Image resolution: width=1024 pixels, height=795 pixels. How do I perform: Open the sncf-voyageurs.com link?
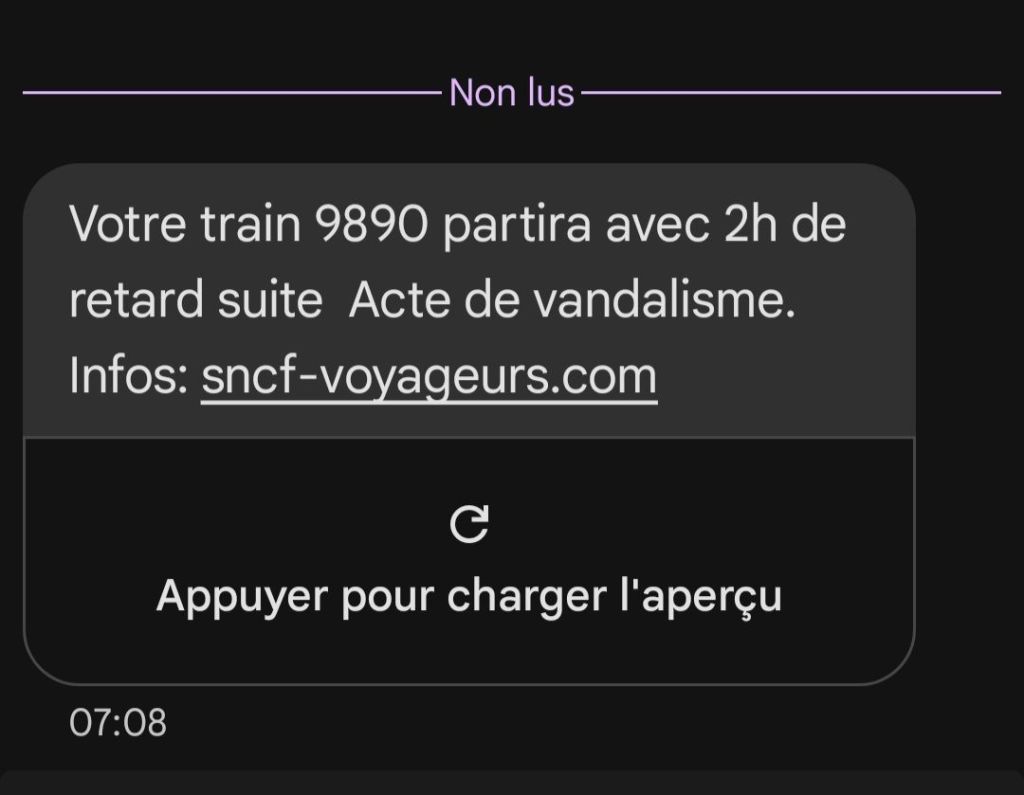429,377
